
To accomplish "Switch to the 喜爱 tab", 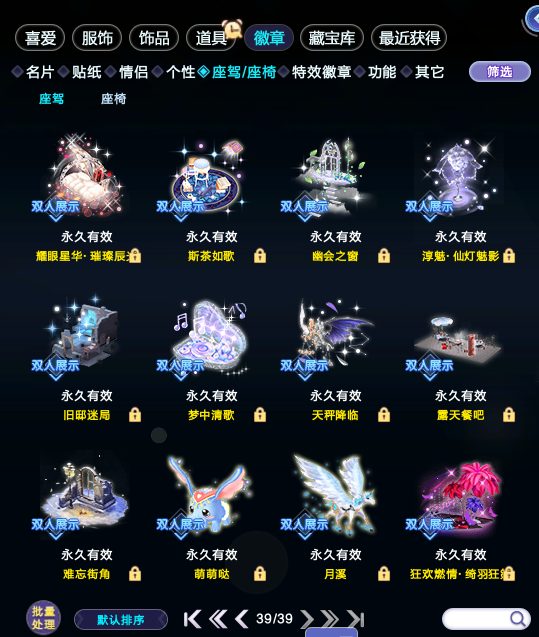I will pos(40,38).
